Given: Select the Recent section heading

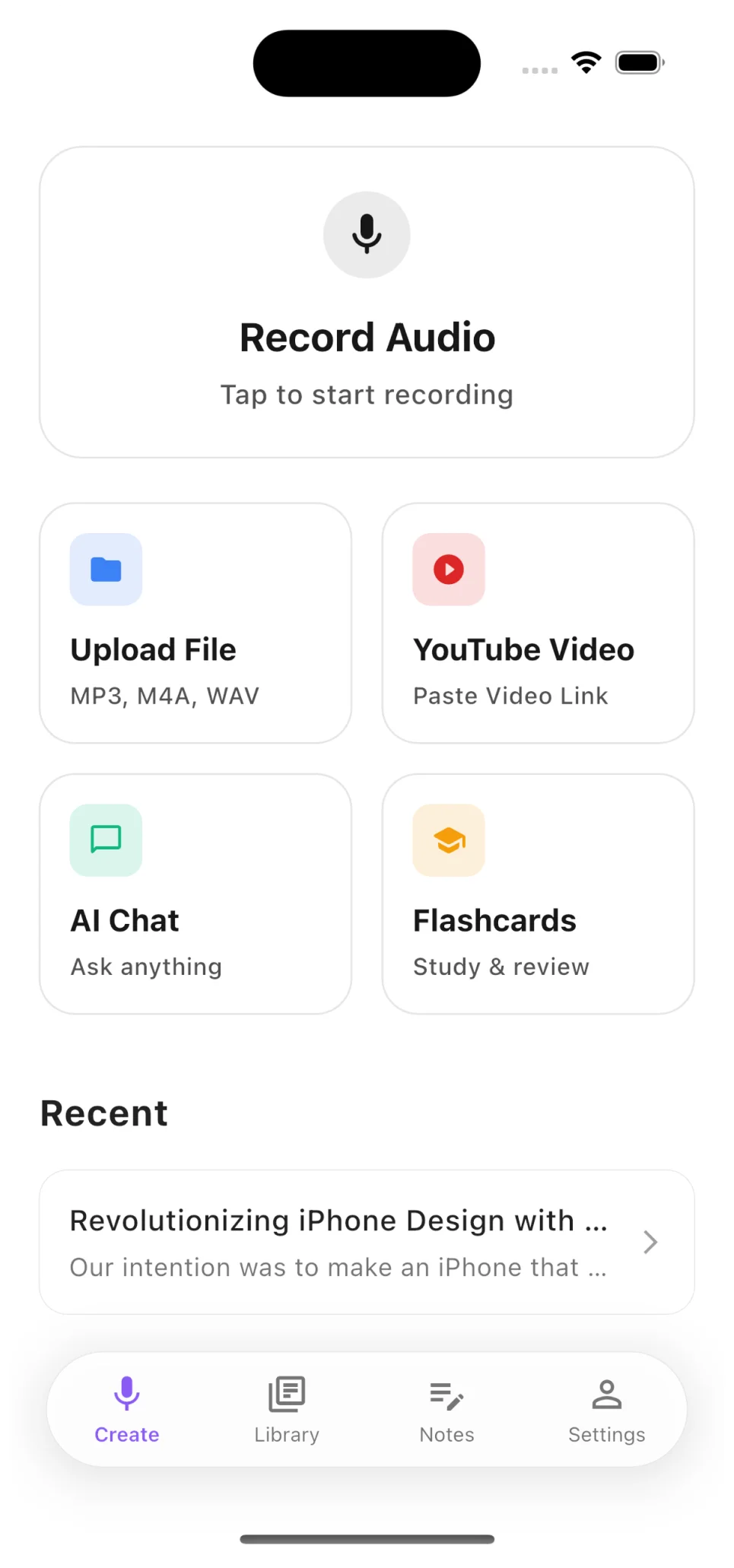Looking at the screenshot, I should (103, 1112).
